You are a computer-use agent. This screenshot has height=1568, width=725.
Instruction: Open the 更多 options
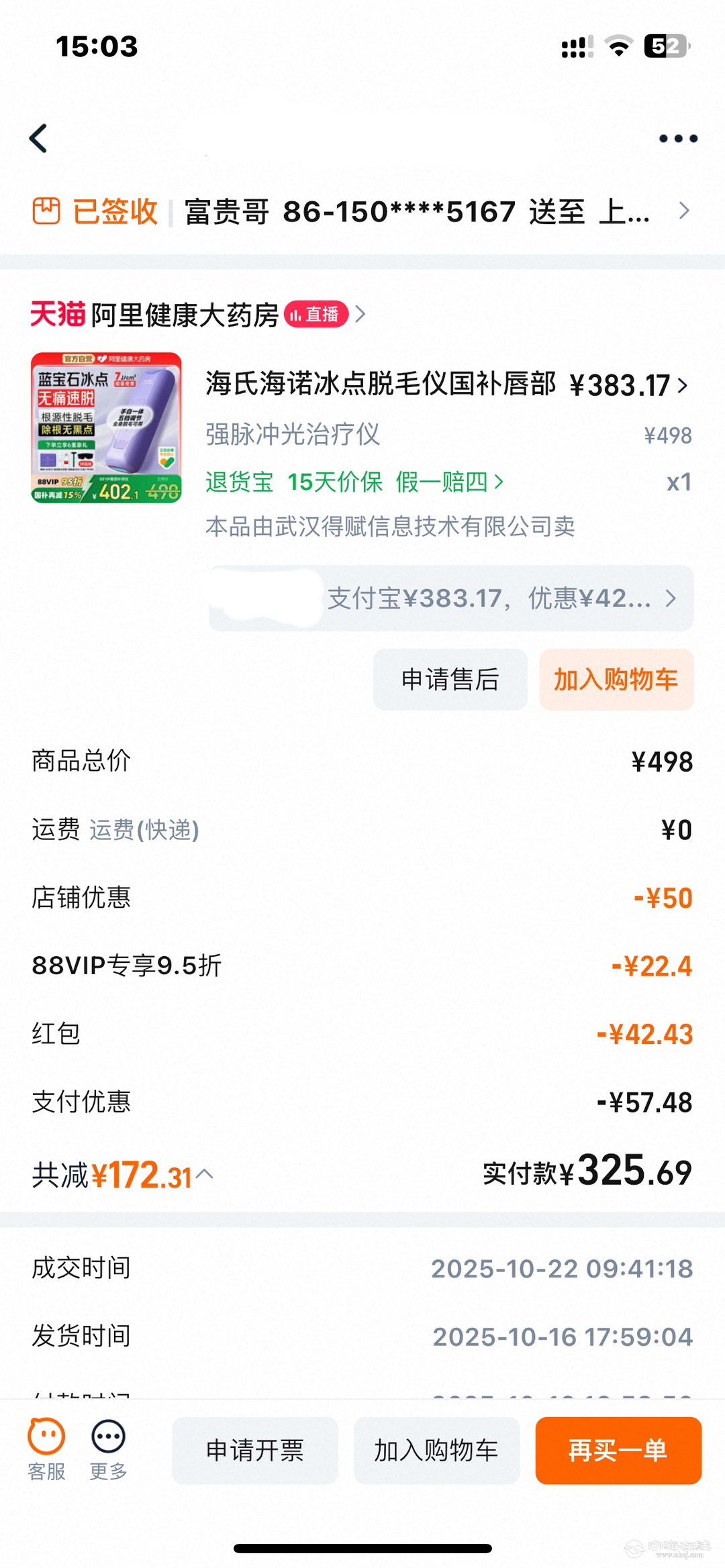pyautogui.click(x=108, y=1450)
